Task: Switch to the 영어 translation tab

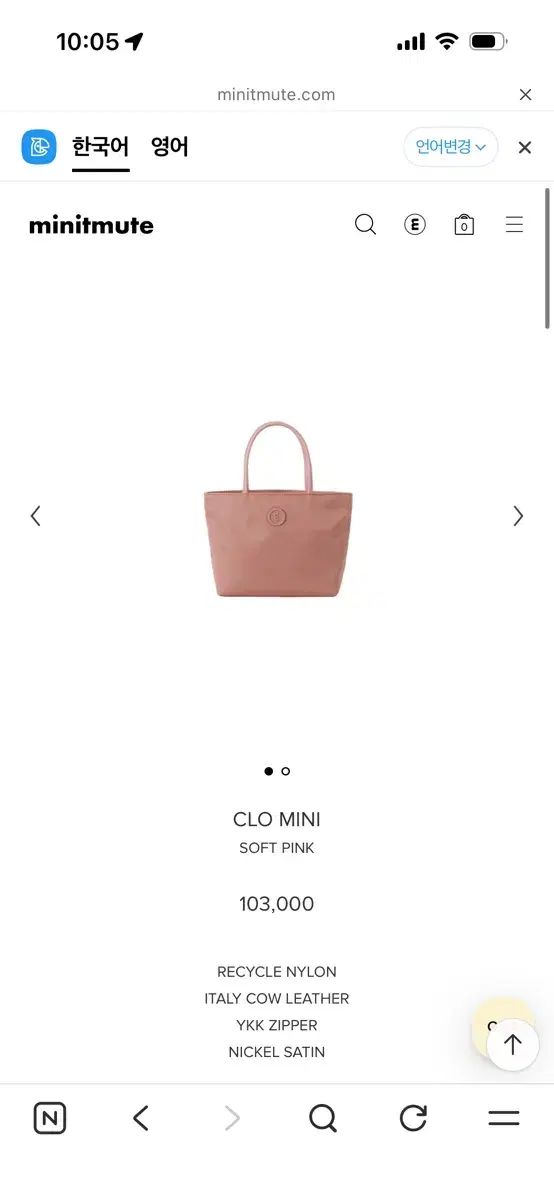Action: coord(169,147)
